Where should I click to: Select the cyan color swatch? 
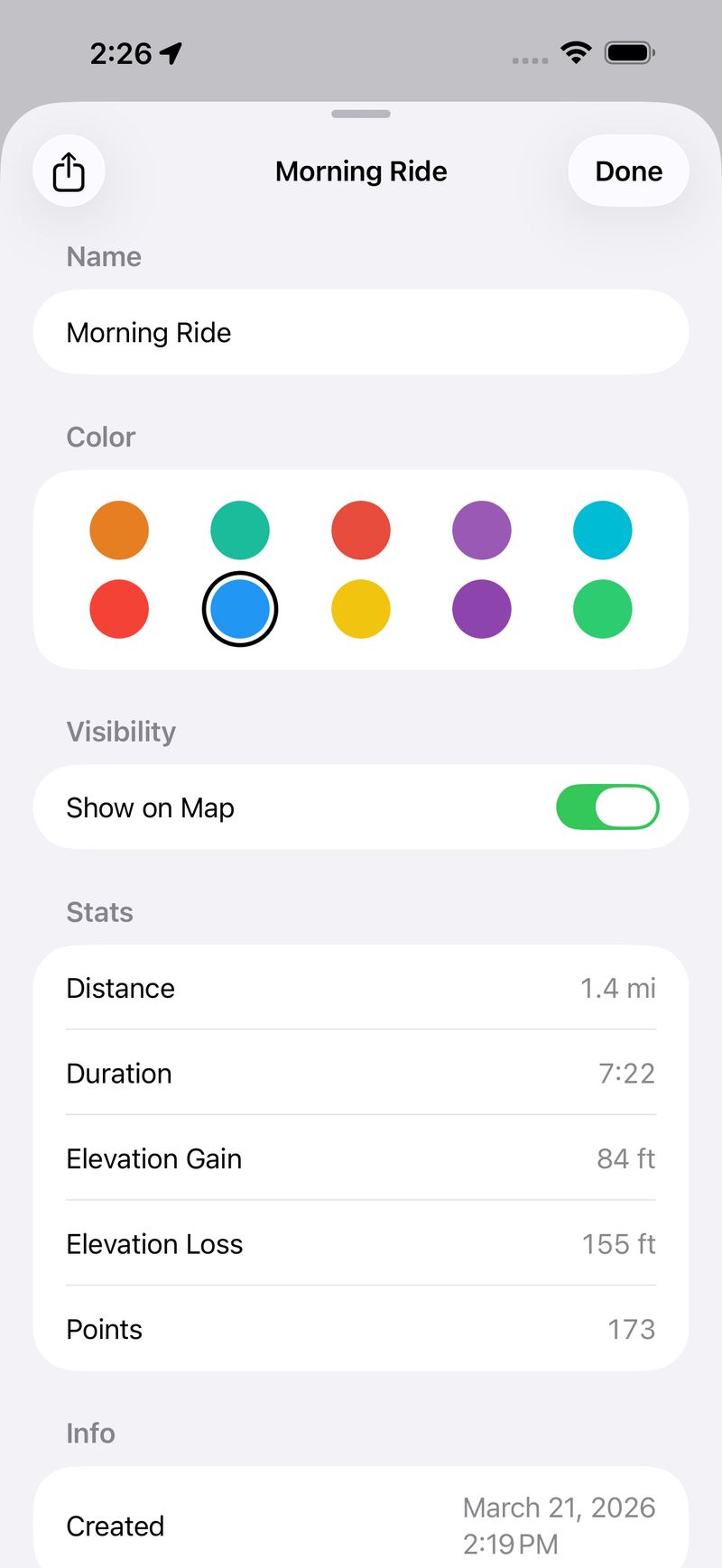tap(602, 530)
